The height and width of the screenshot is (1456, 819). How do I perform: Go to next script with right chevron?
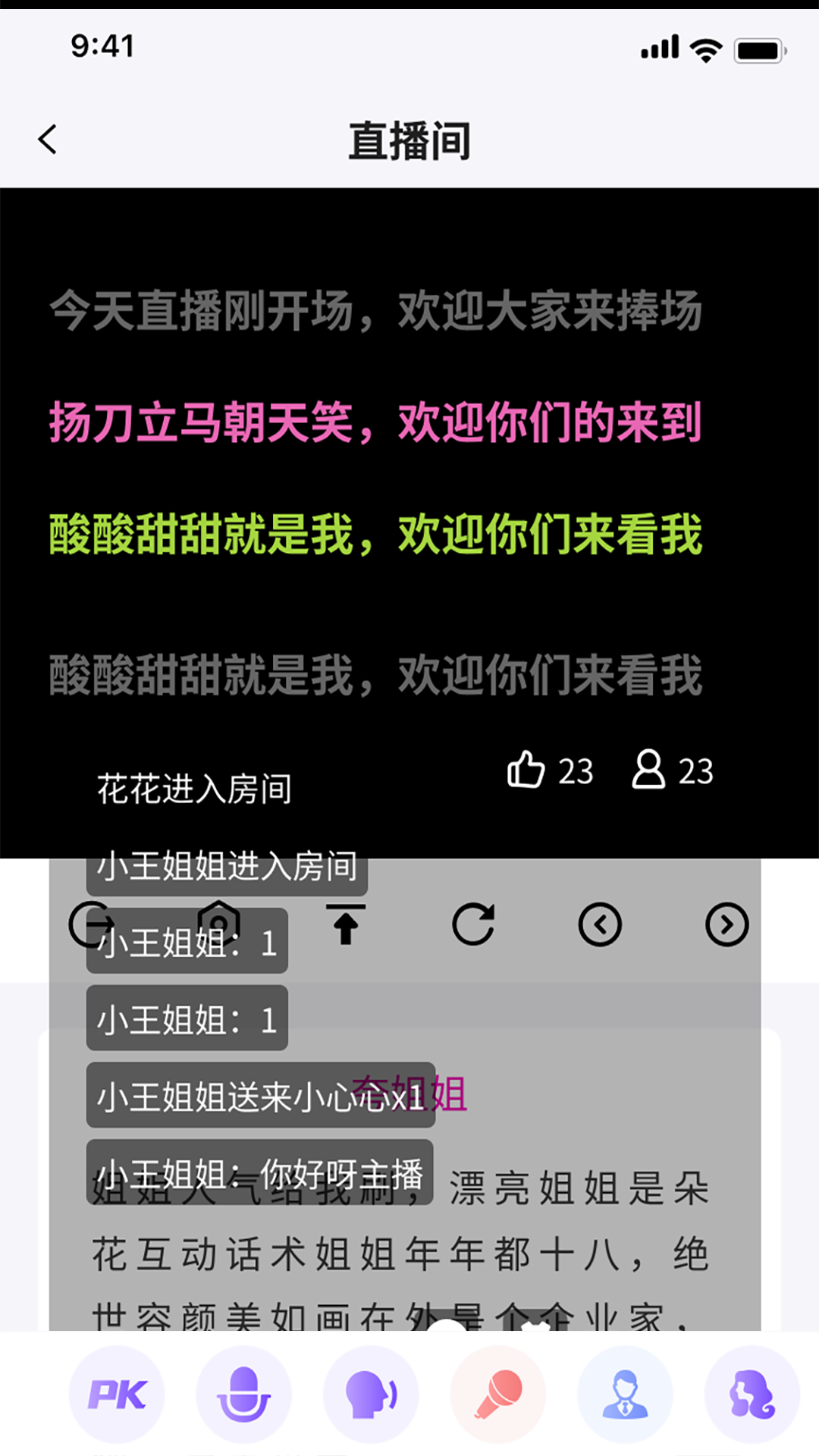726,924
